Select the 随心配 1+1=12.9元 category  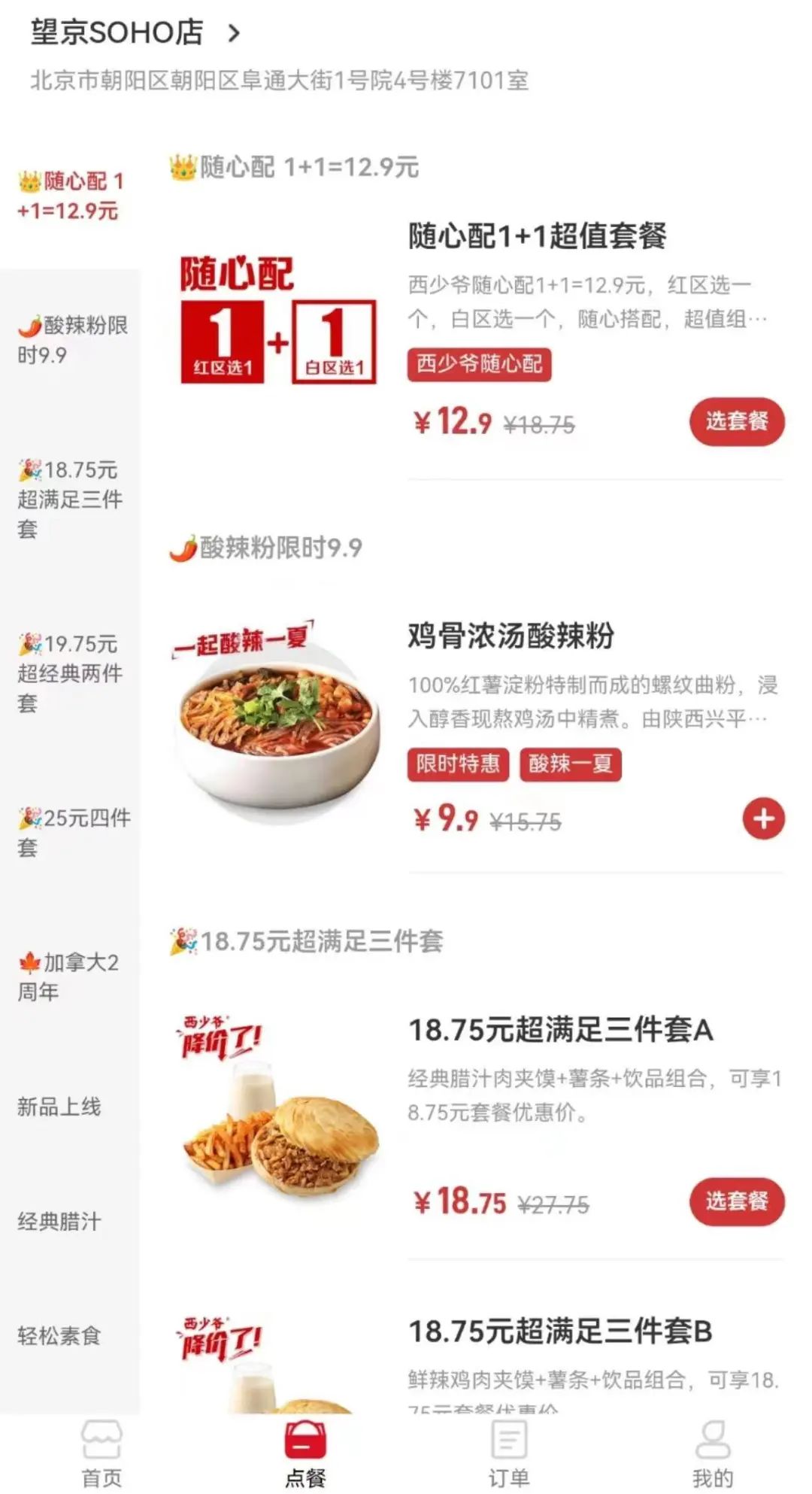pyautogui.click(x=70, y=196)
